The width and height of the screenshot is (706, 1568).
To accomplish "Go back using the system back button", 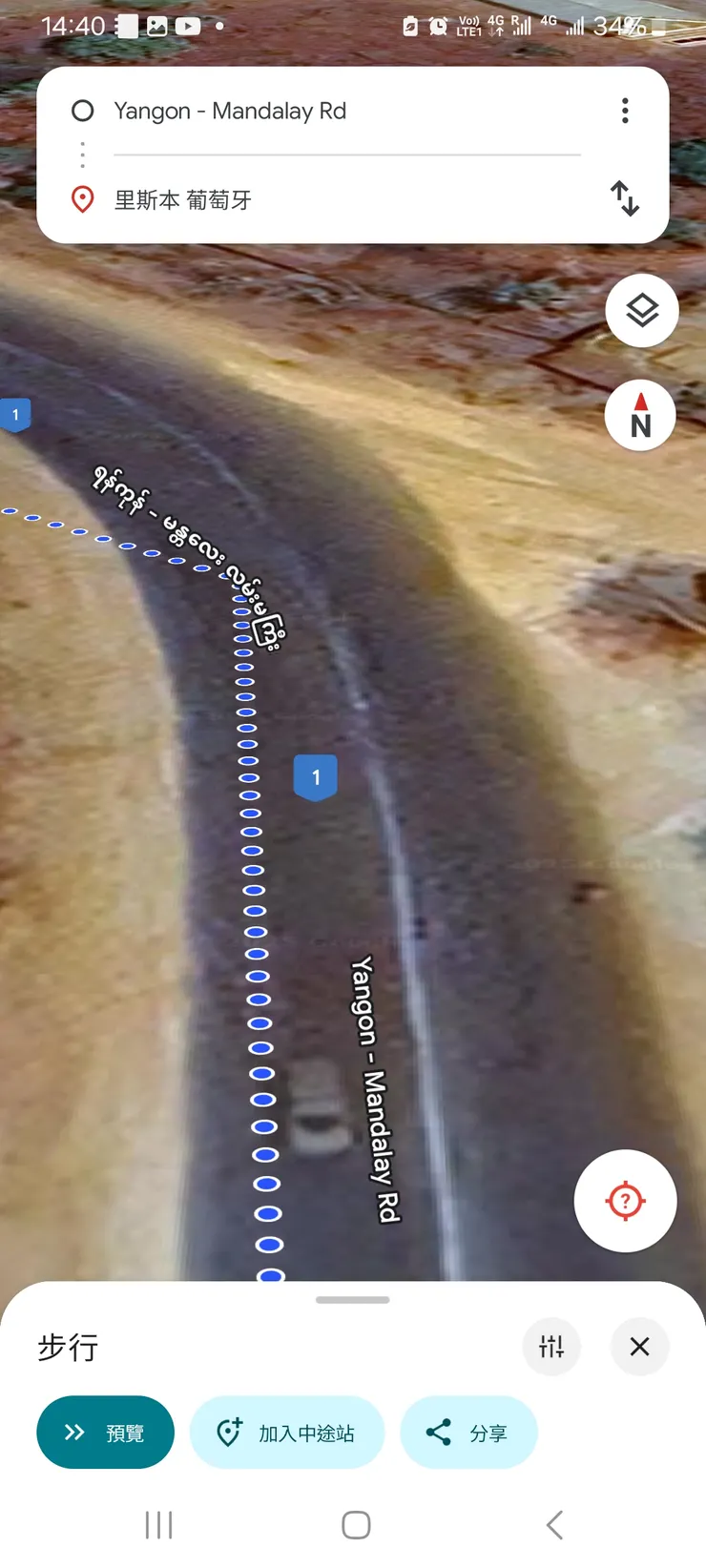I will 554,1525.
